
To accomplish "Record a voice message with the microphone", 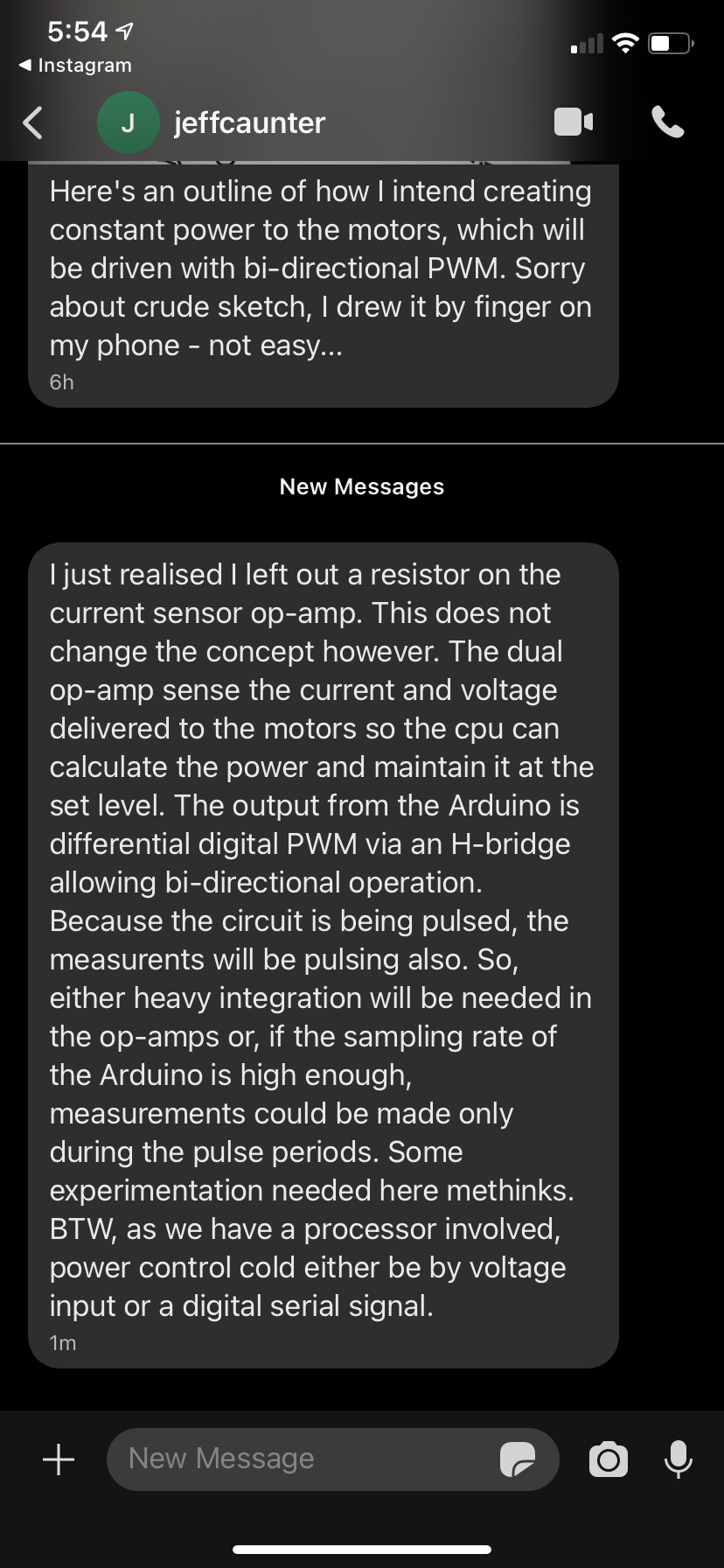I will point(679,1459).
